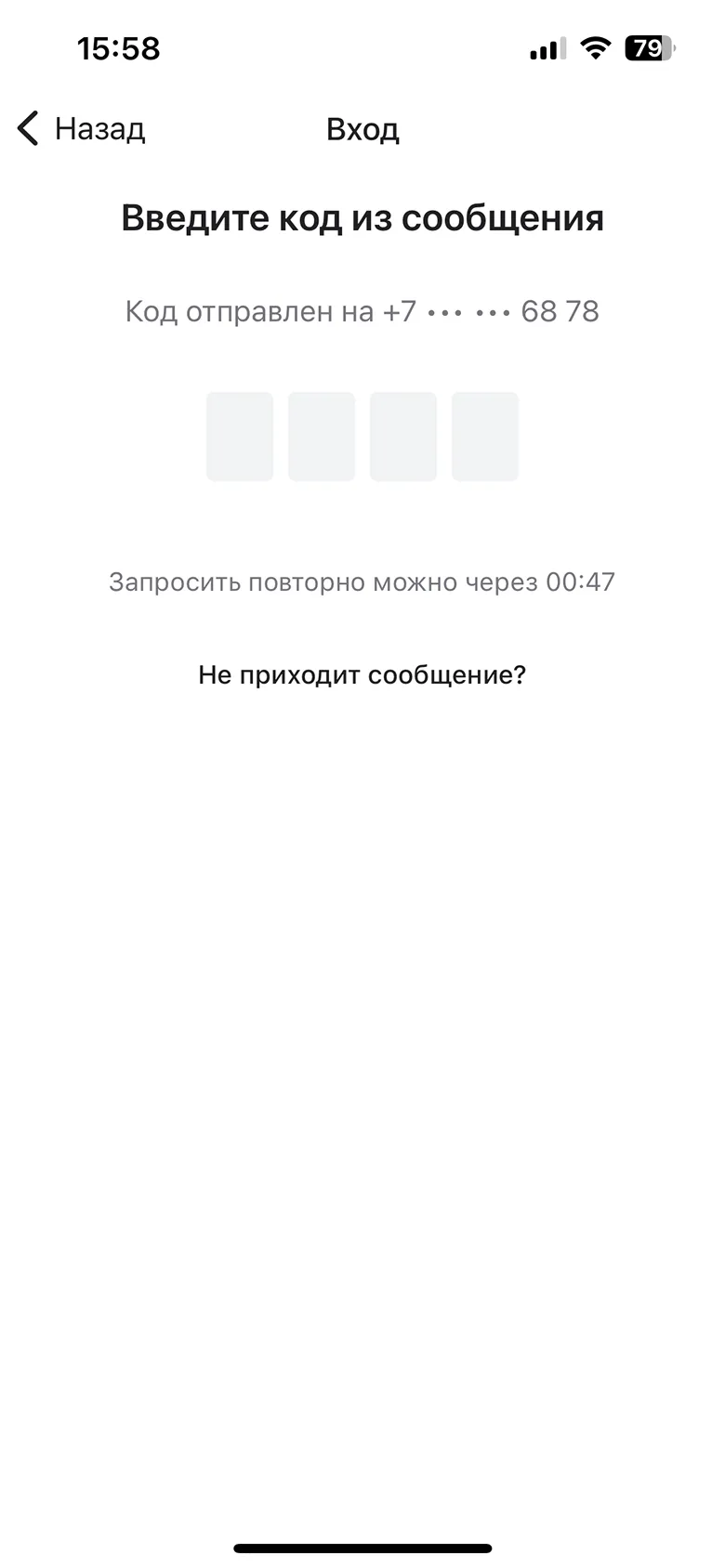Select the third code digit box
Viewport: 725px width, 1568px height.
(x=403, y=436)
